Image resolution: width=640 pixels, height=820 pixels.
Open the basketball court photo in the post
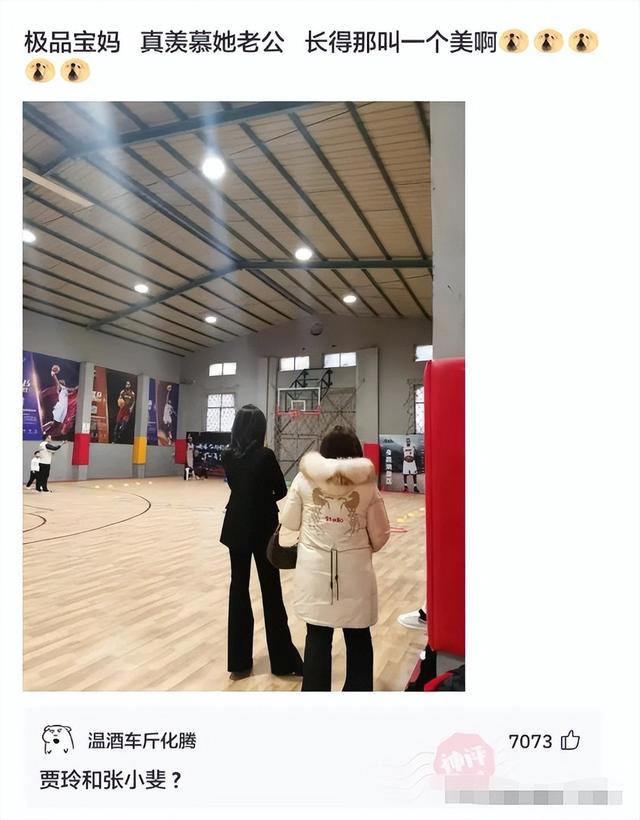243,396
